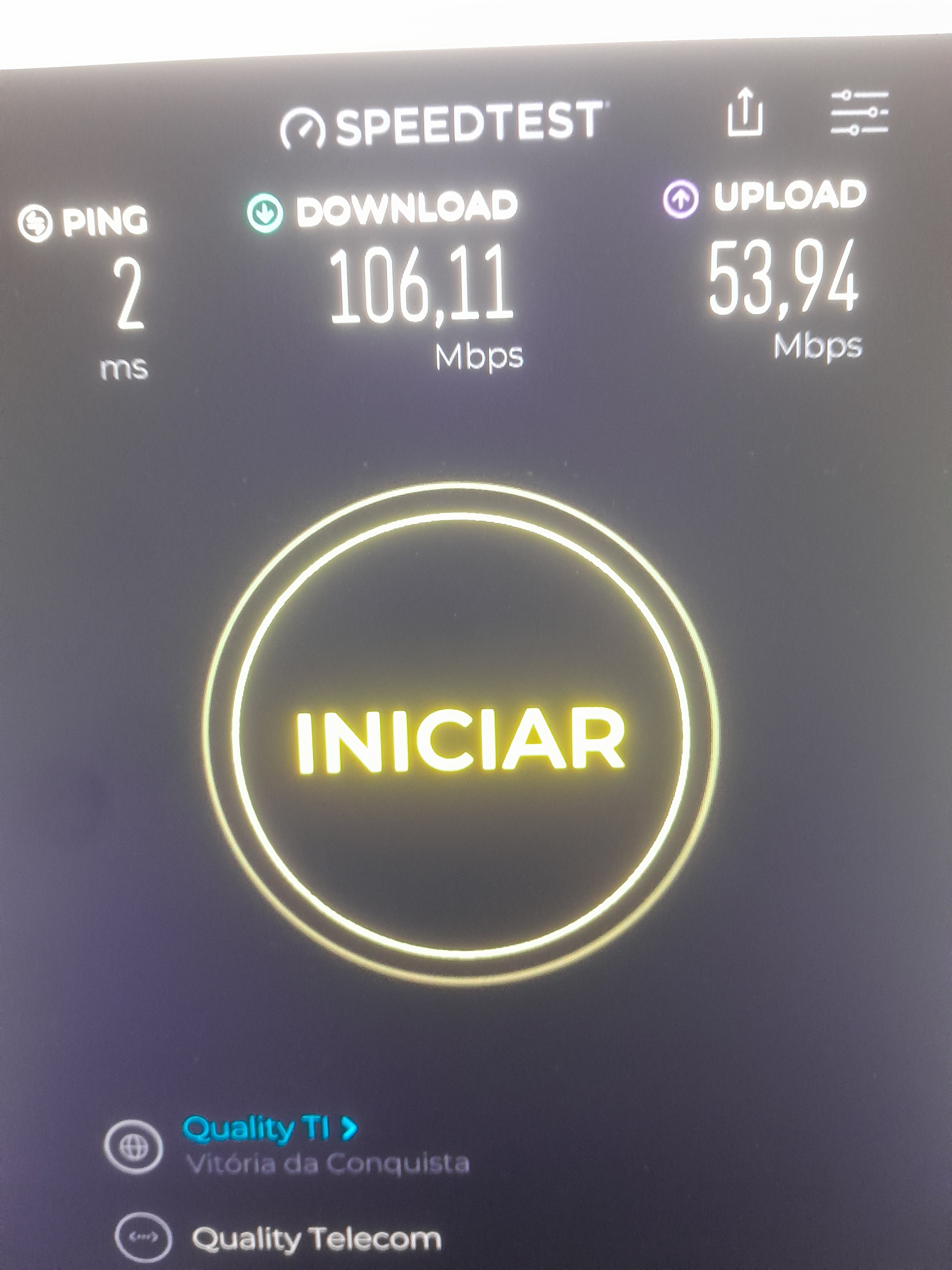This screenshot has height=1270, width=952.
Task: Share the speed test result
Action: (745, 113)
